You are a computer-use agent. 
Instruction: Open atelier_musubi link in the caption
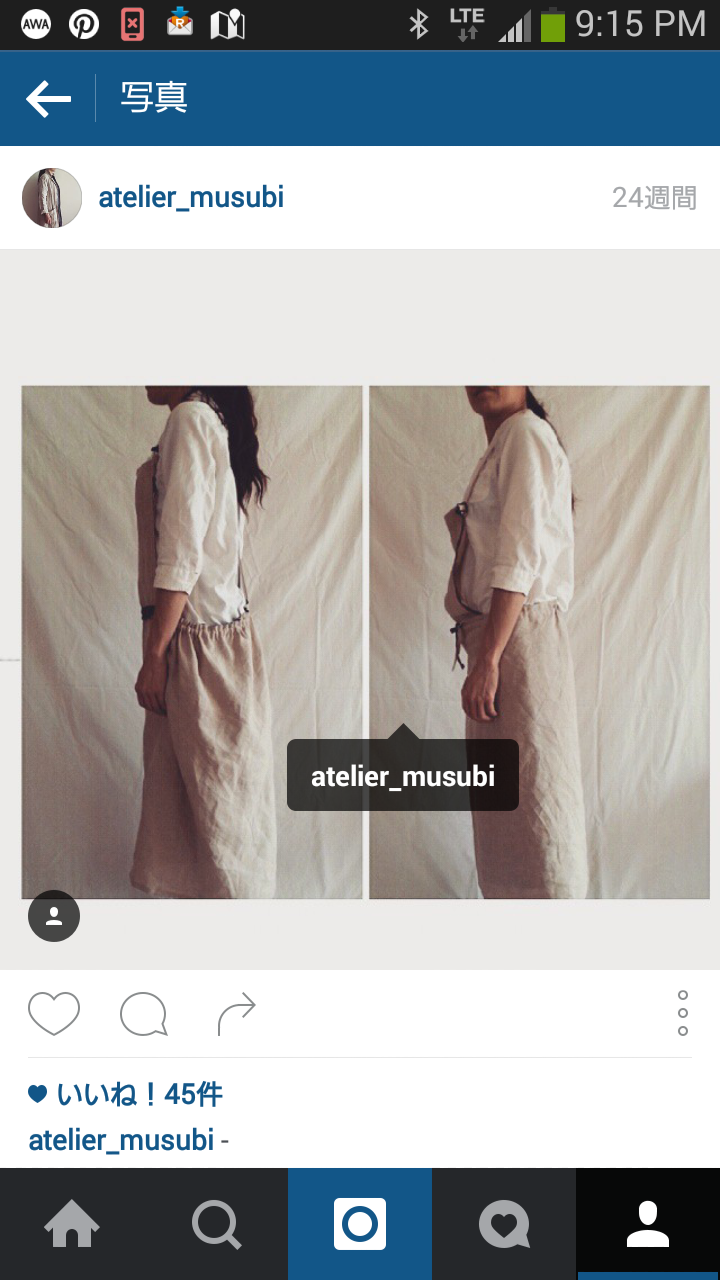(121, 1140)
